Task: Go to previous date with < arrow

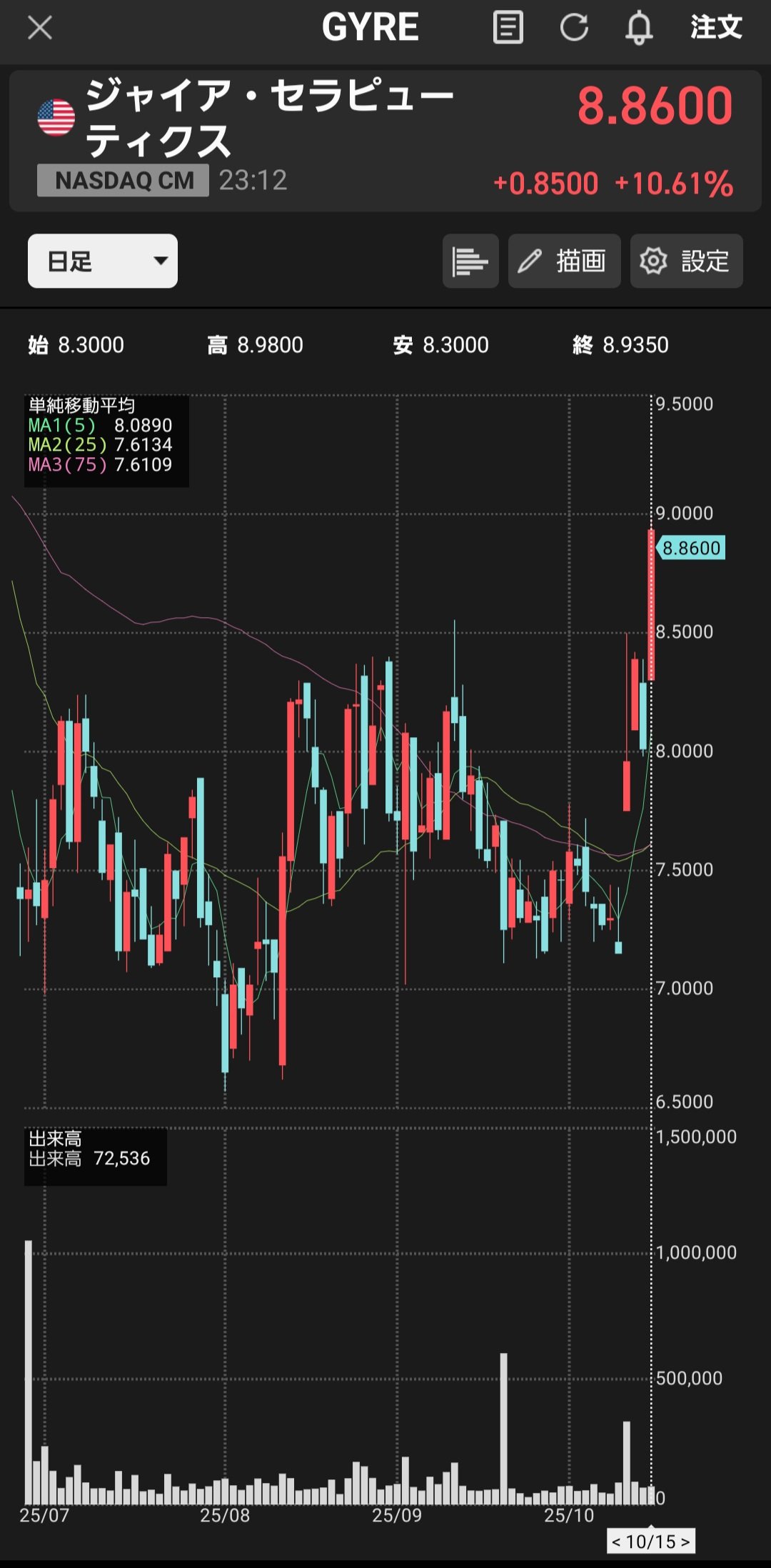Action: pos(616,1542)
